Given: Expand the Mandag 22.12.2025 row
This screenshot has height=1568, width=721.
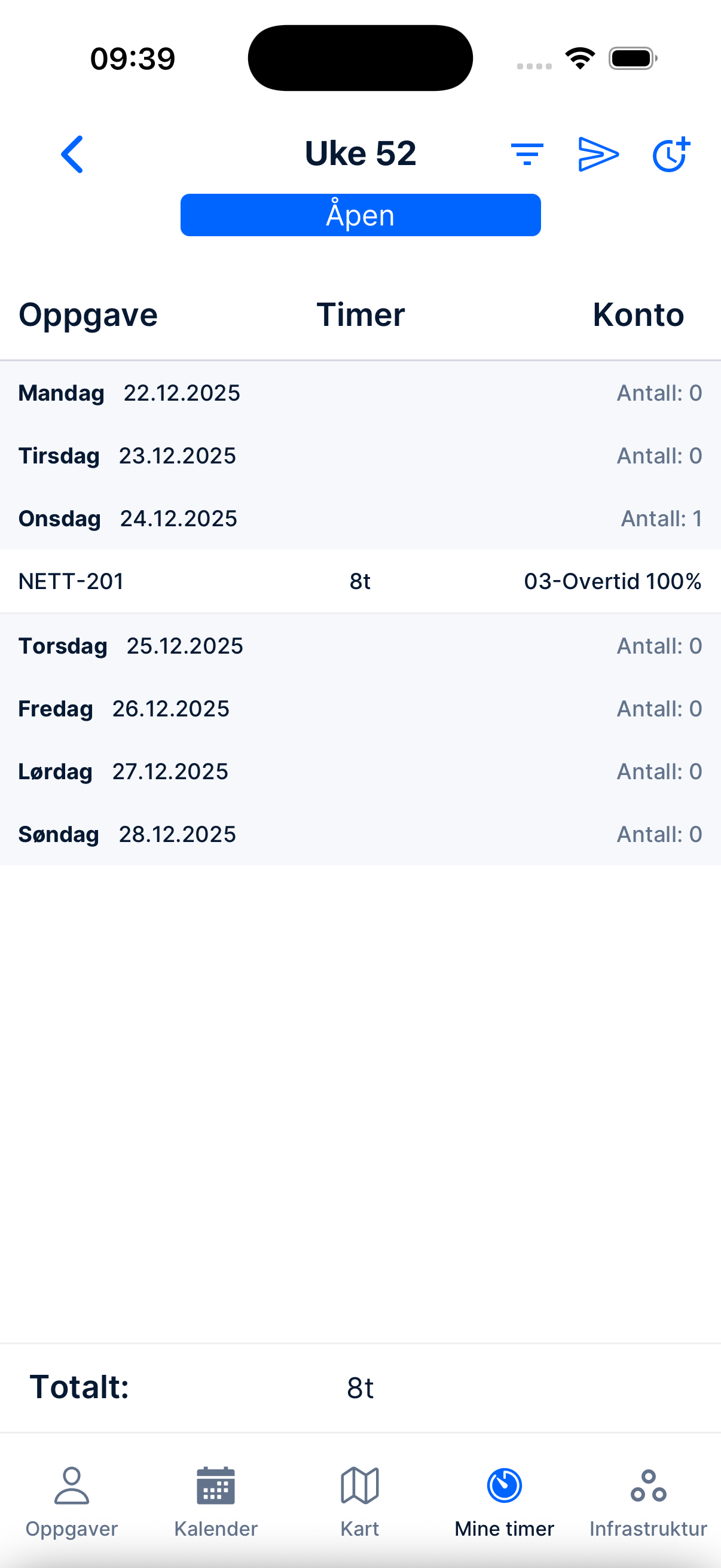Looking at the screenshot, I should click(360, 393).
